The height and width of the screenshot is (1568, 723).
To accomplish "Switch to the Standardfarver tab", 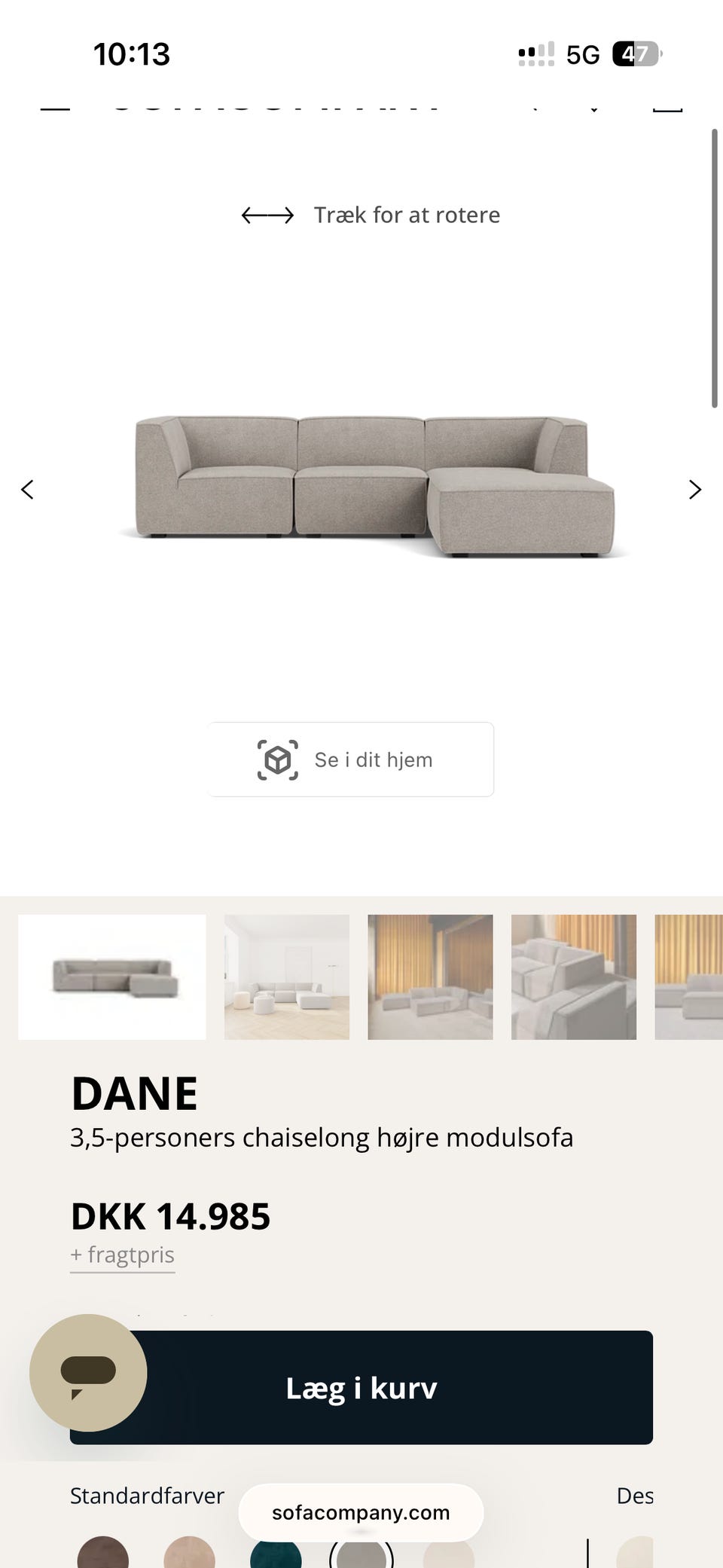I will [x=146, y=1496].
